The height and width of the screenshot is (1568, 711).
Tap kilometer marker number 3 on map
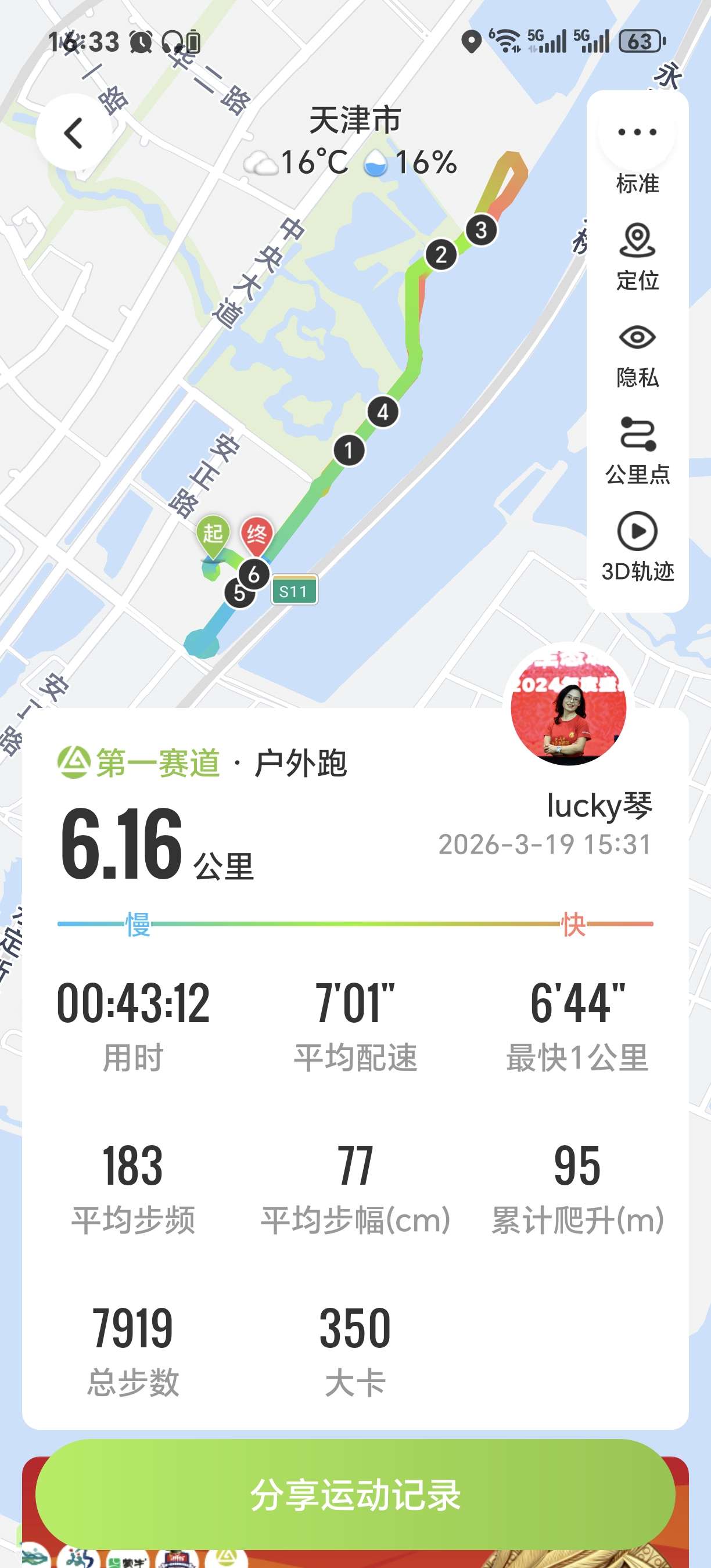tap(481, 229)
